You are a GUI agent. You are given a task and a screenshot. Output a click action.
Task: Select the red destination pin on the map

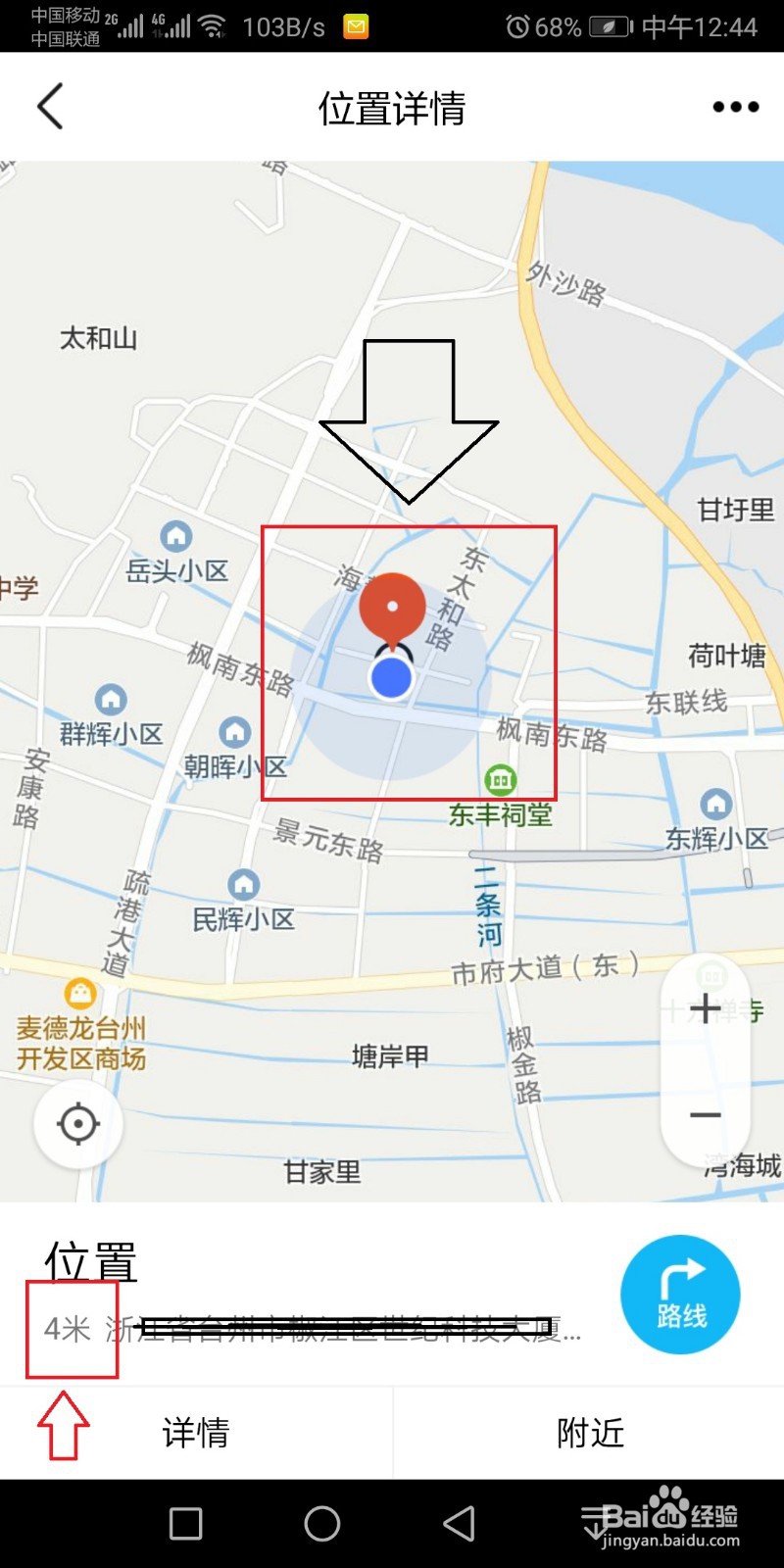(393, 608)
